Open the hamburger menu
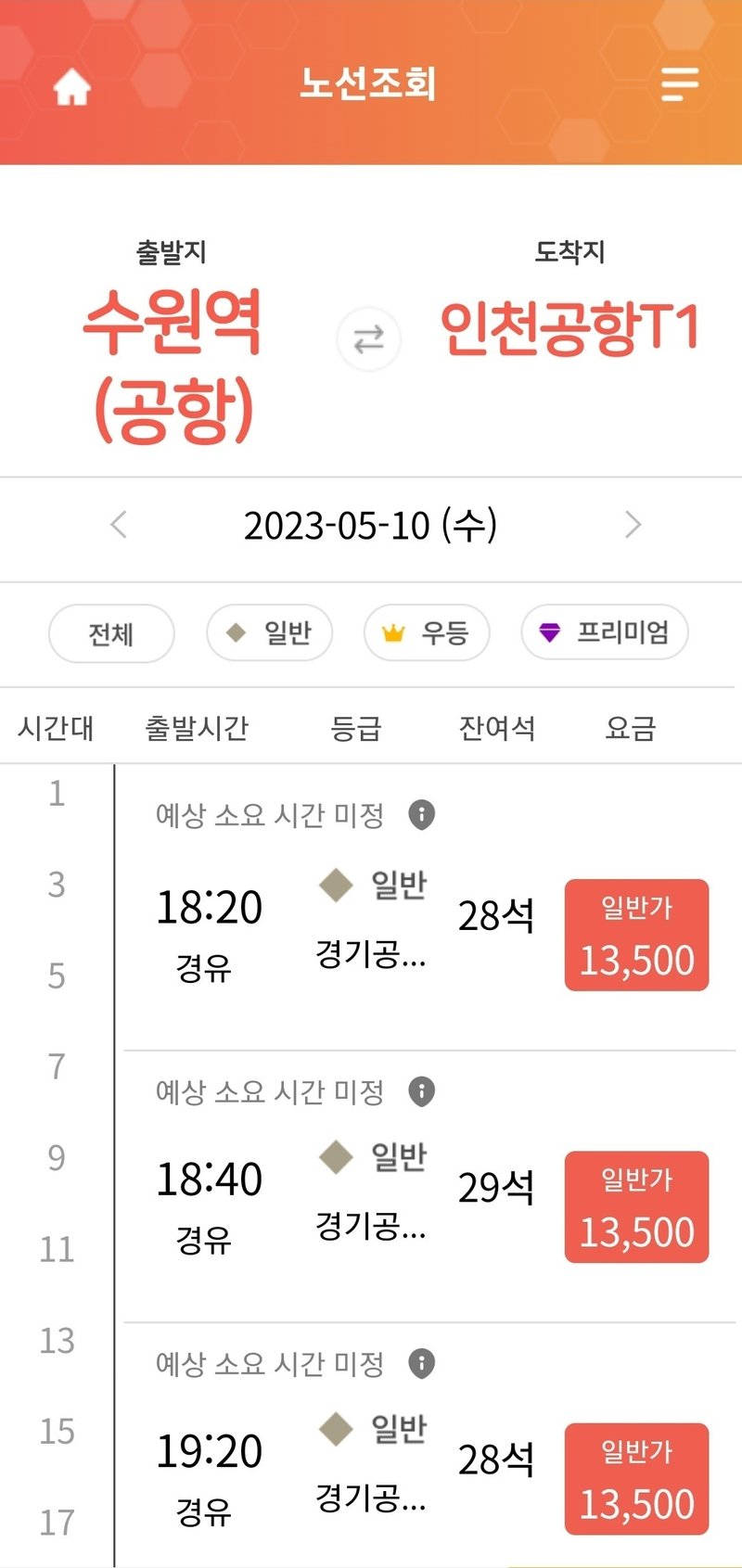742x1568 pixels. pyautogui.click(x=679, y=84)
